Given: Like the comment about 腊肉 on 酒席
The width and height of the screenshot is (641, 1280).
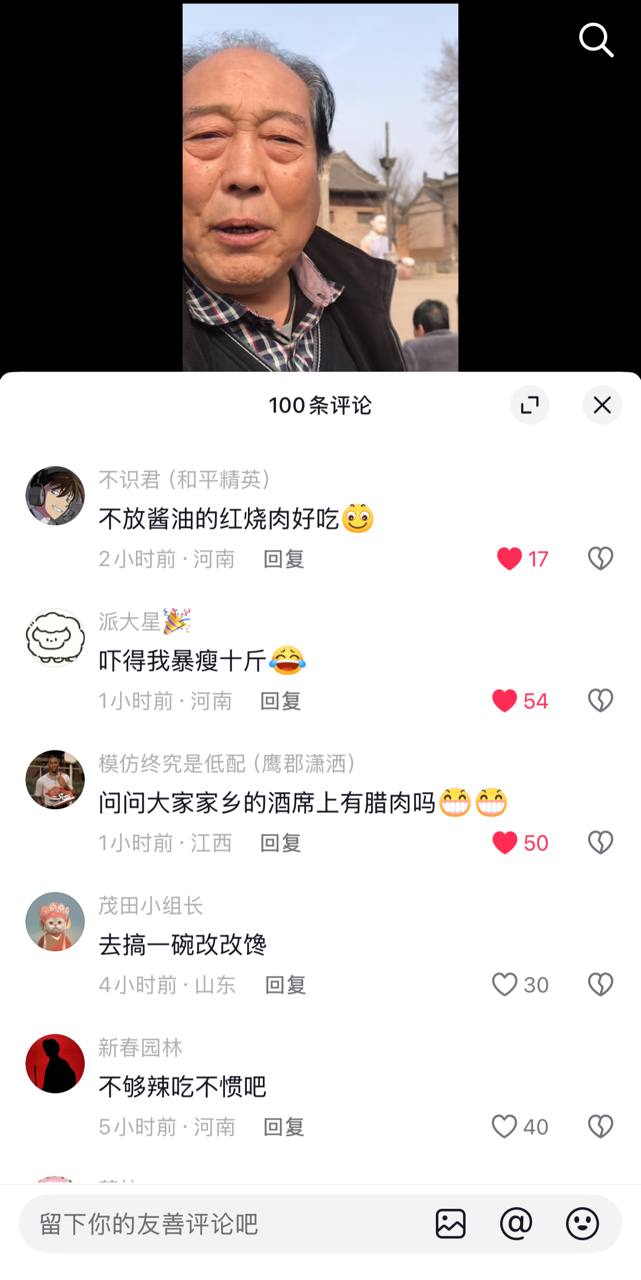Looking at the screenshot, I should (x=505, y=843).
